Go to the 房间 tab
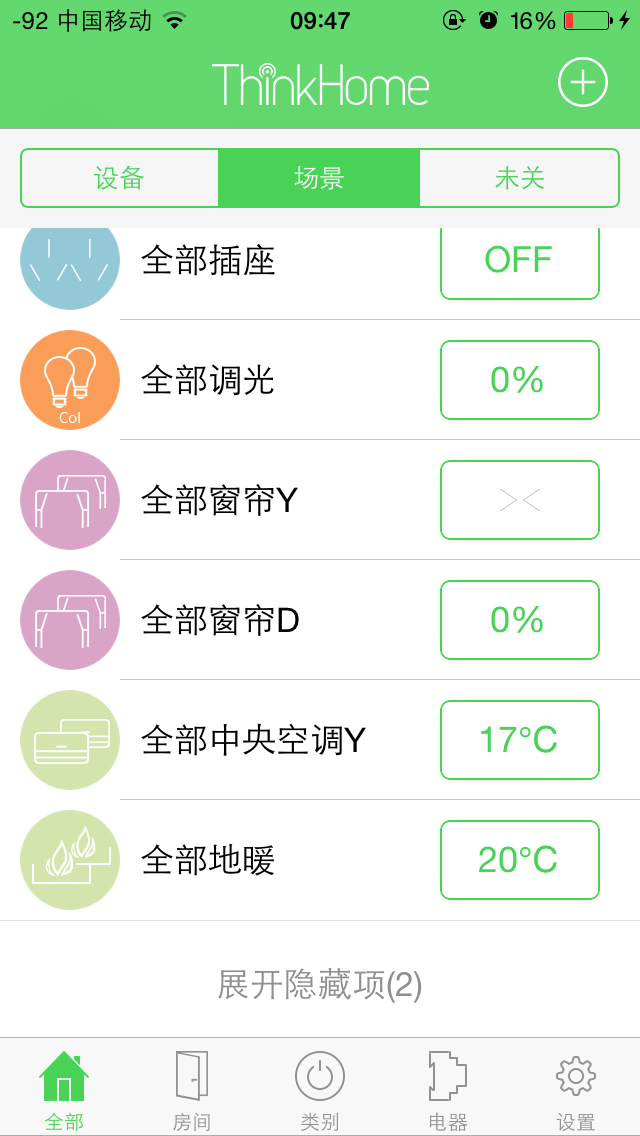 (191, 1088)
